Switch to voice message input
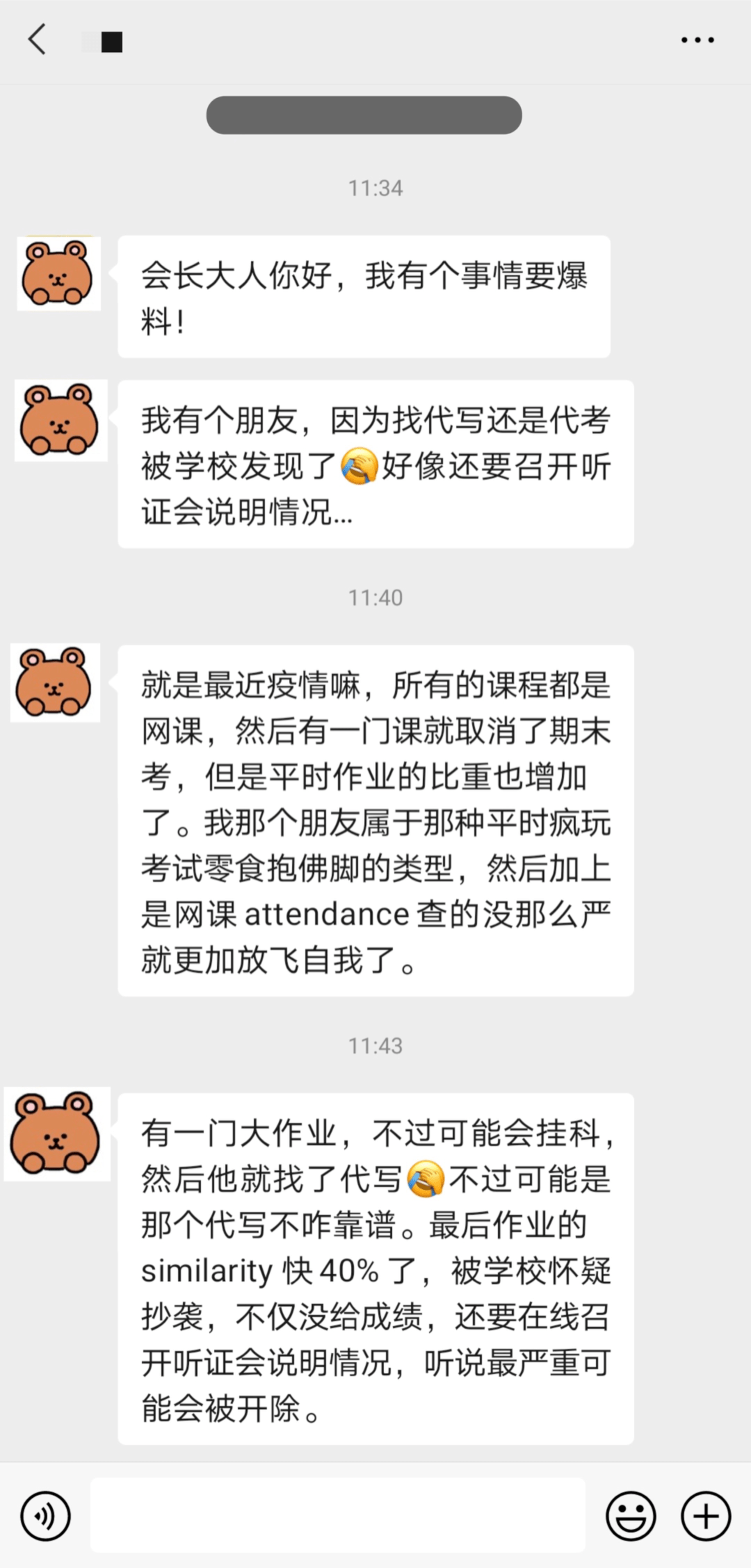 (x=46, y=1516)
